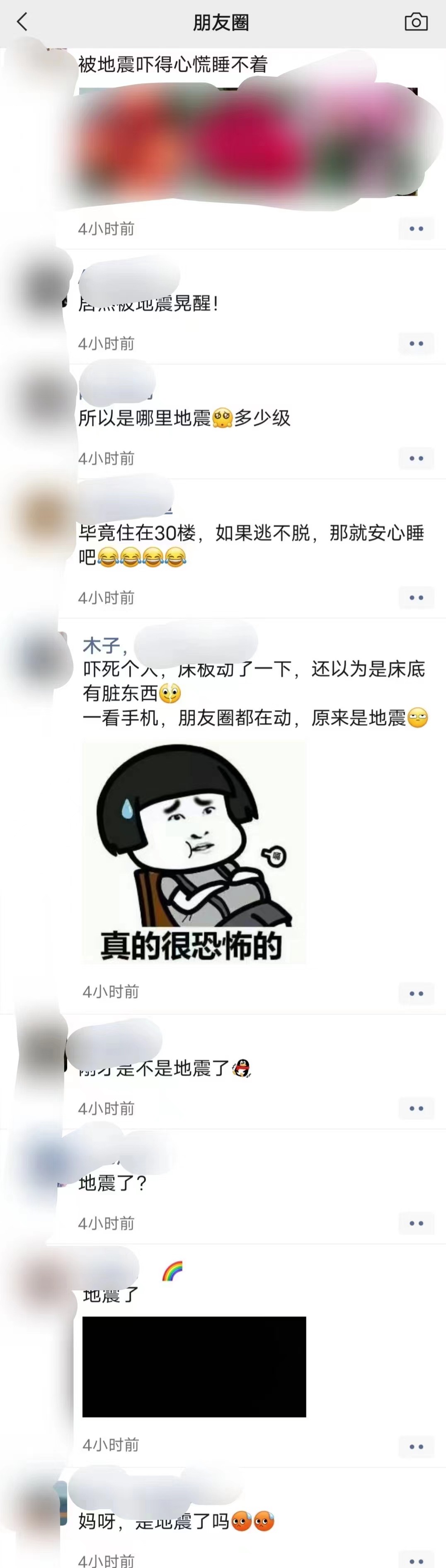
Task: Open the two-dot menu under the 住在30楼 post
Action: (416, 598)
